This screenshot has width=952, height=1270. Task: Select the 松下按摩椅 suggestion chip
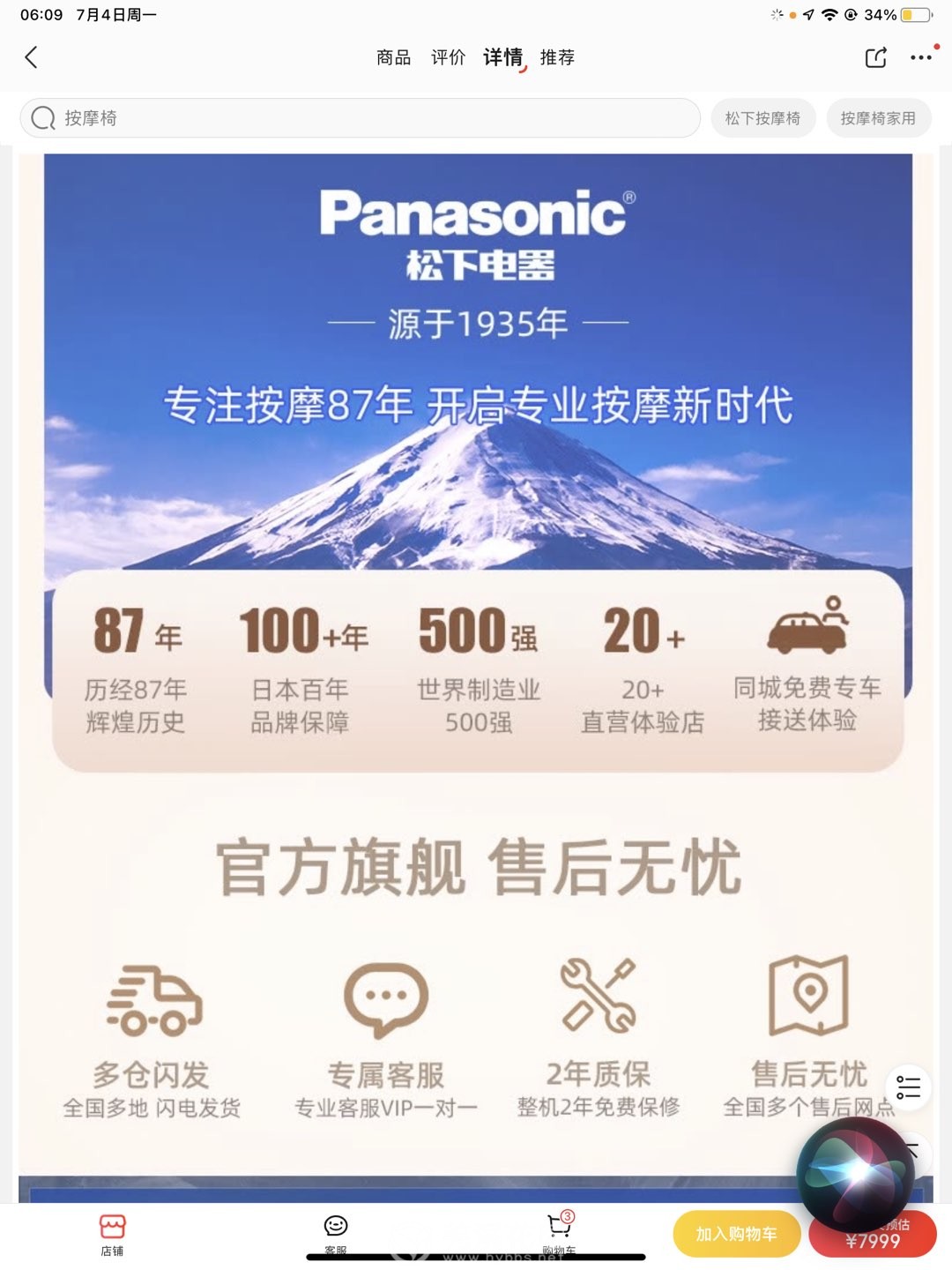tap(762, 118)
